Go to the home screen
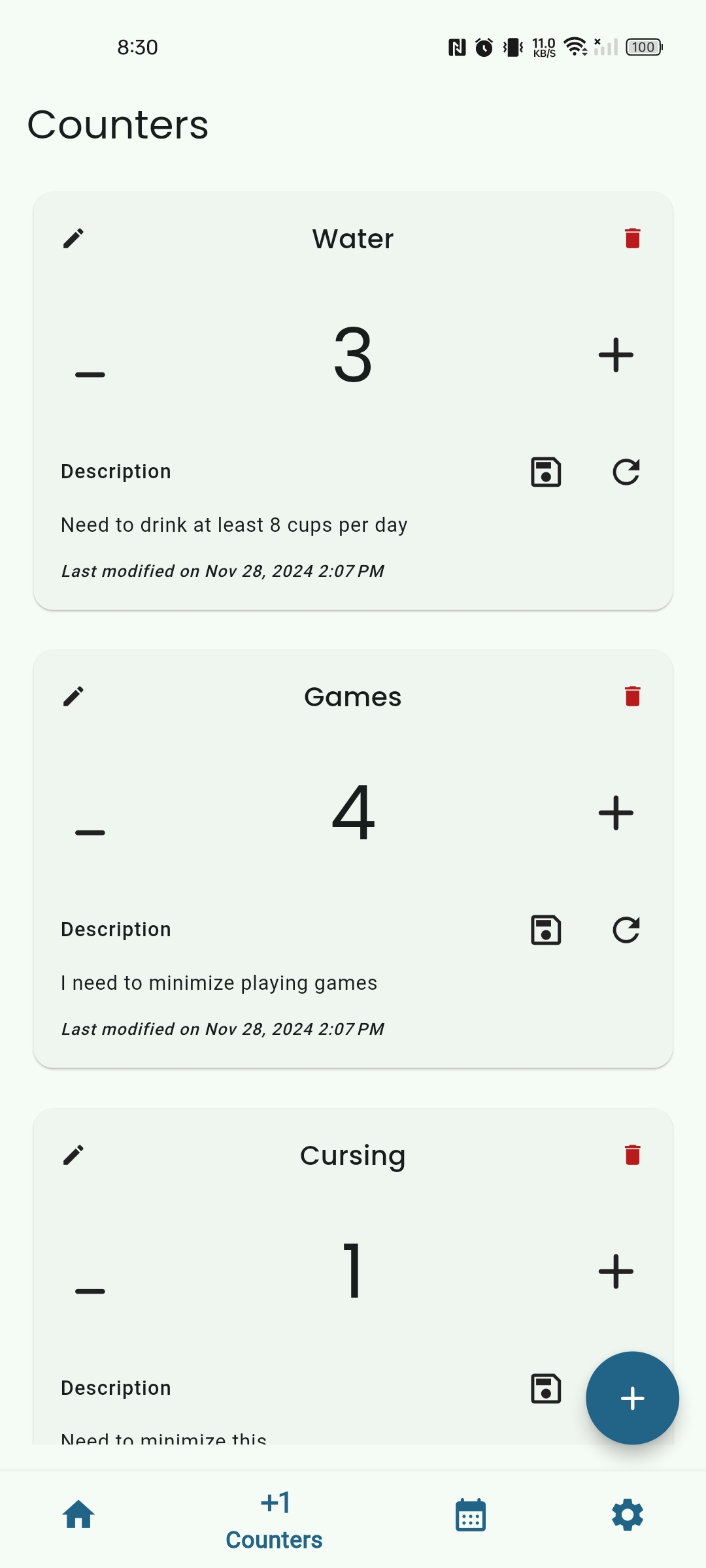Viewport: 706px width, 1568px height. click(78, 1514)
